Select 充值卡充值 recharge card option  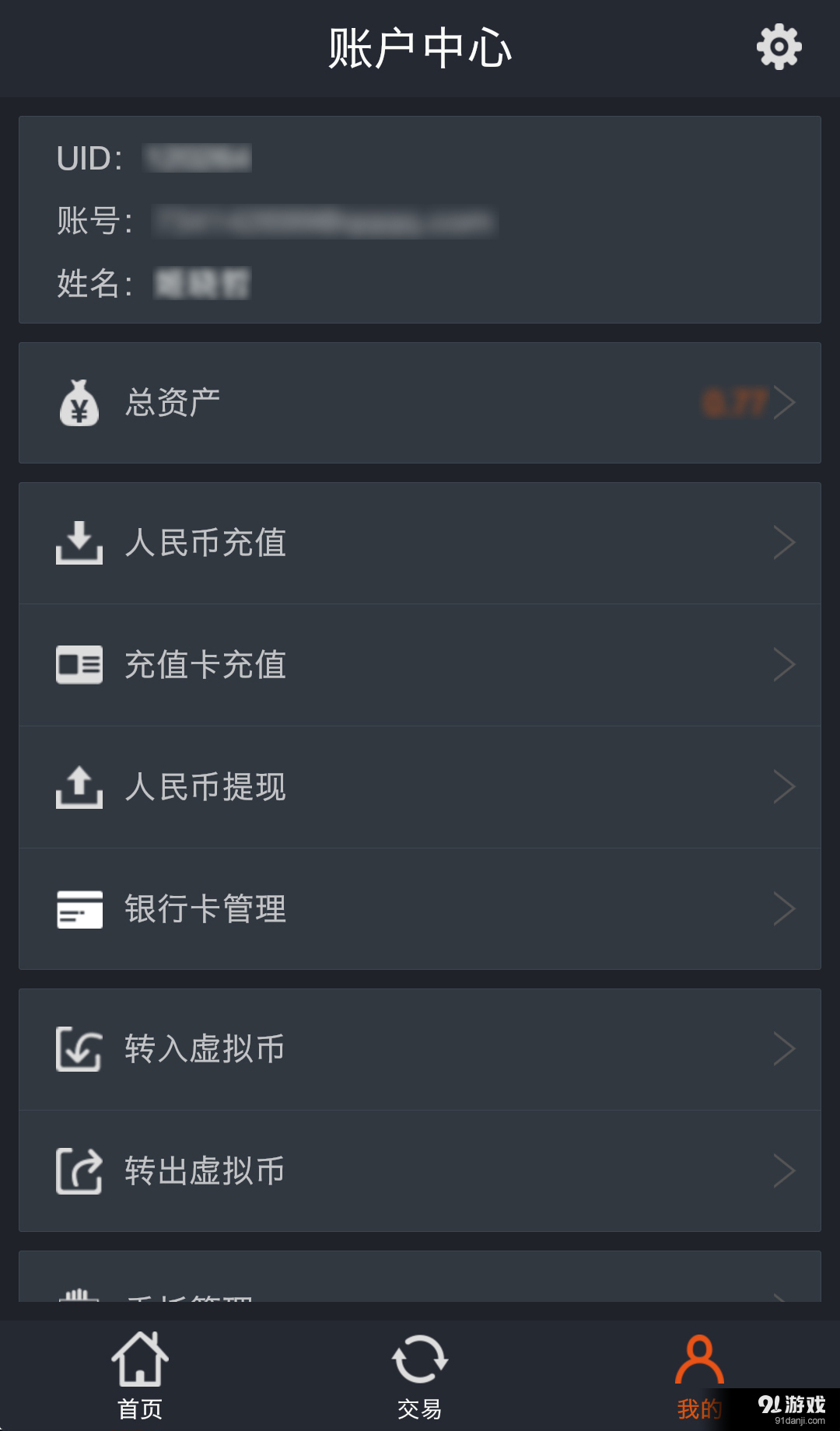pyautogui.click(x=420, y=665)
